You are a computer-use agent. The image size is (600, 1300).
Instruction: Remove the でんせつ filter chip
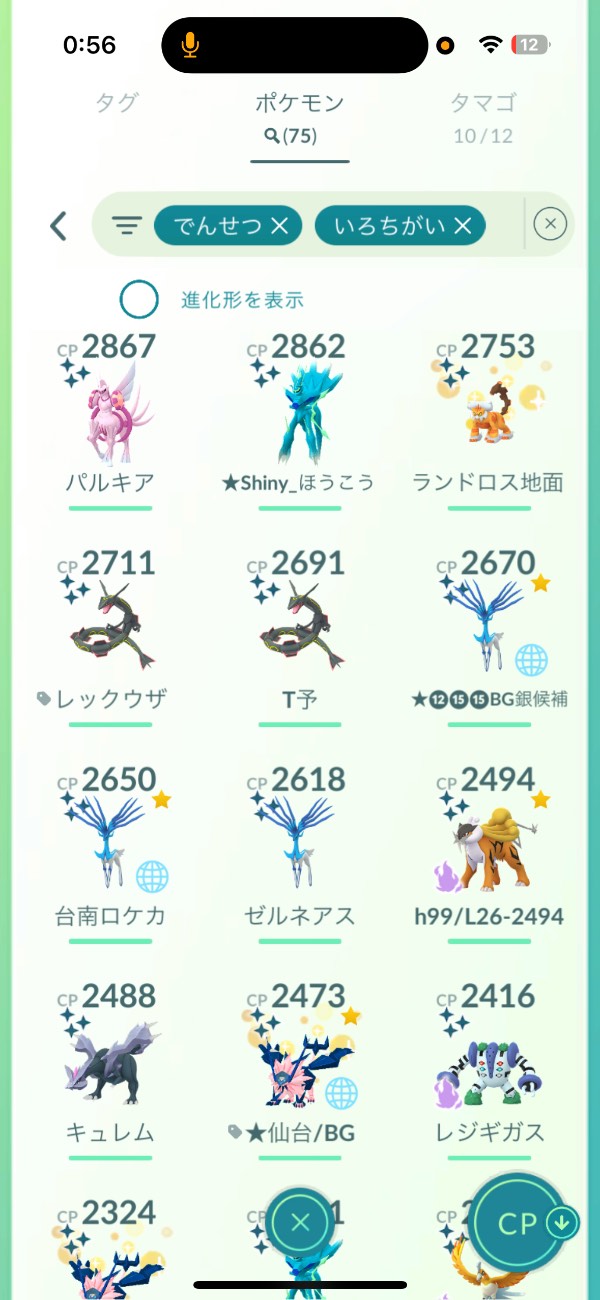coord(280,227)
